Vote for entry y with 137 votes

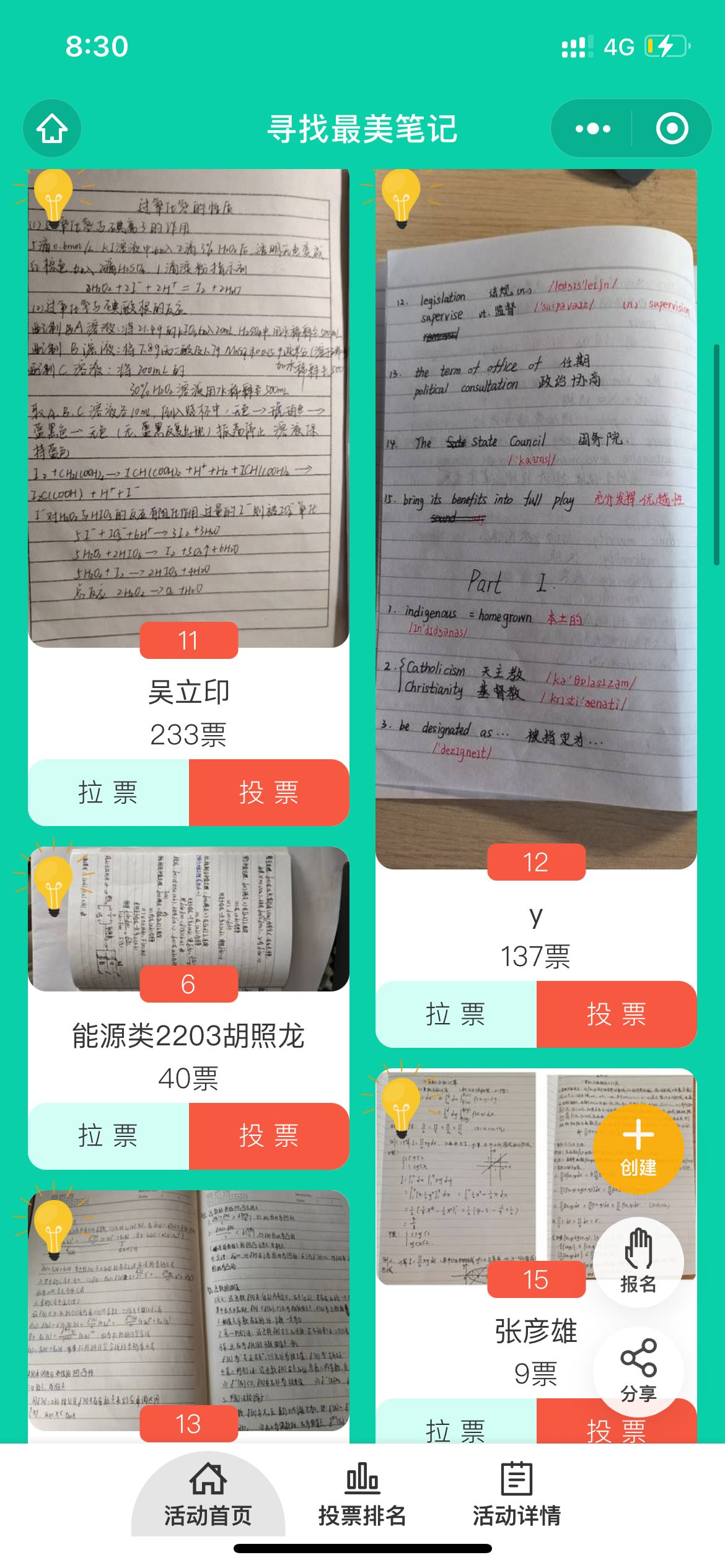[616, 1014]
